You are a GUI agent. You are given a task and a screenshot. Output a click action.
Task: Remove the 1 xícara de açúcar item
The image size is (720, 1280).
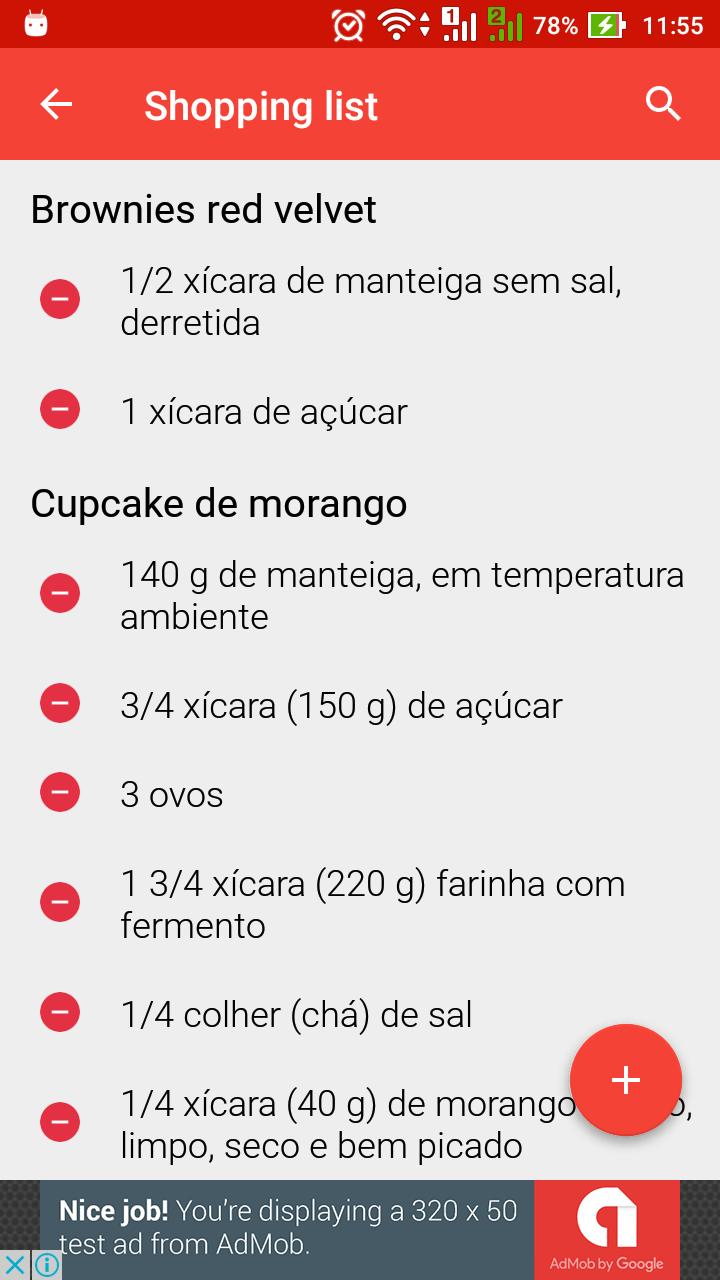point(60,409)
